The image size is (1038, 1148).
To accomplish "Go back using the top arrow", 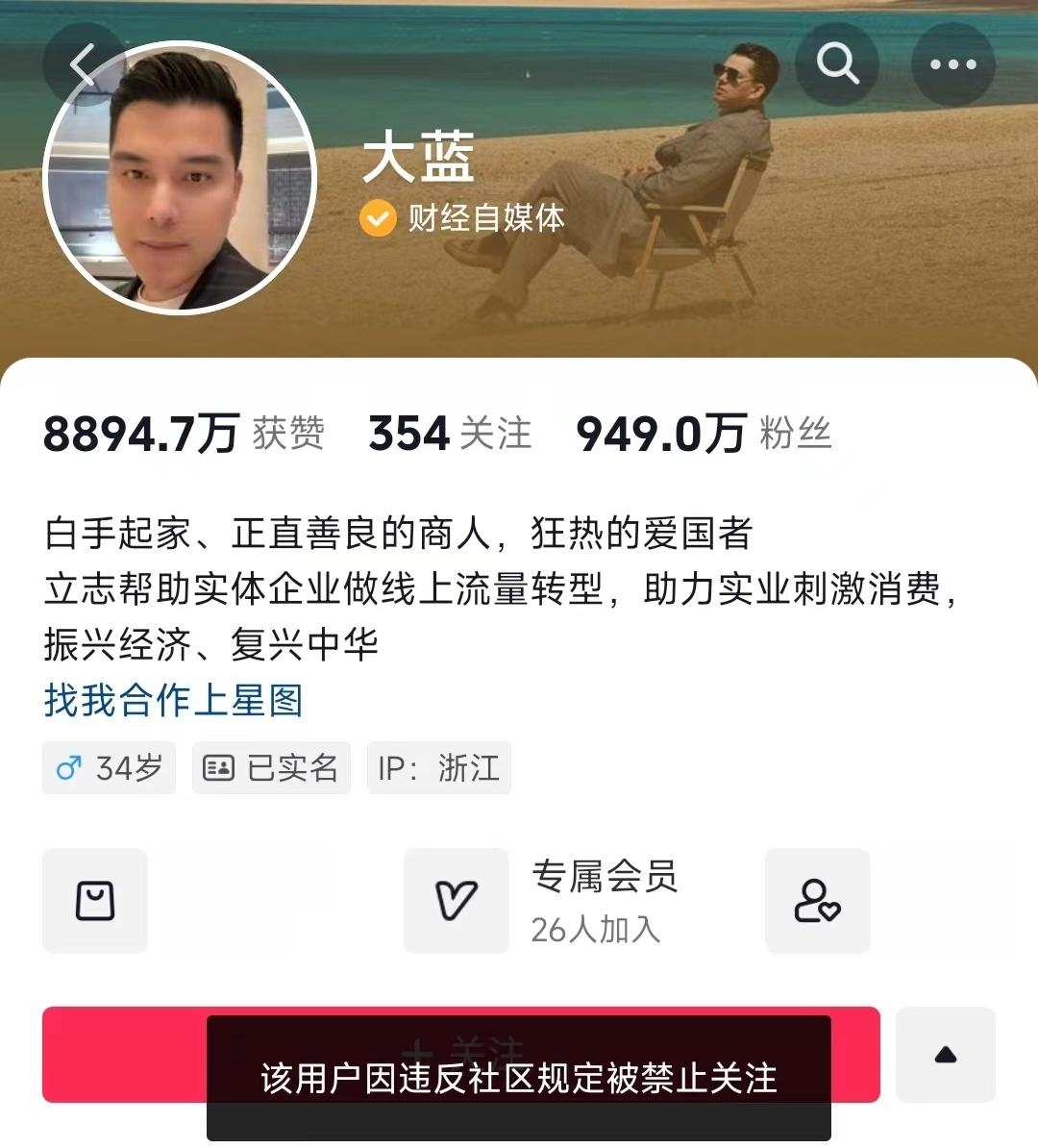I will pos(83,65).
